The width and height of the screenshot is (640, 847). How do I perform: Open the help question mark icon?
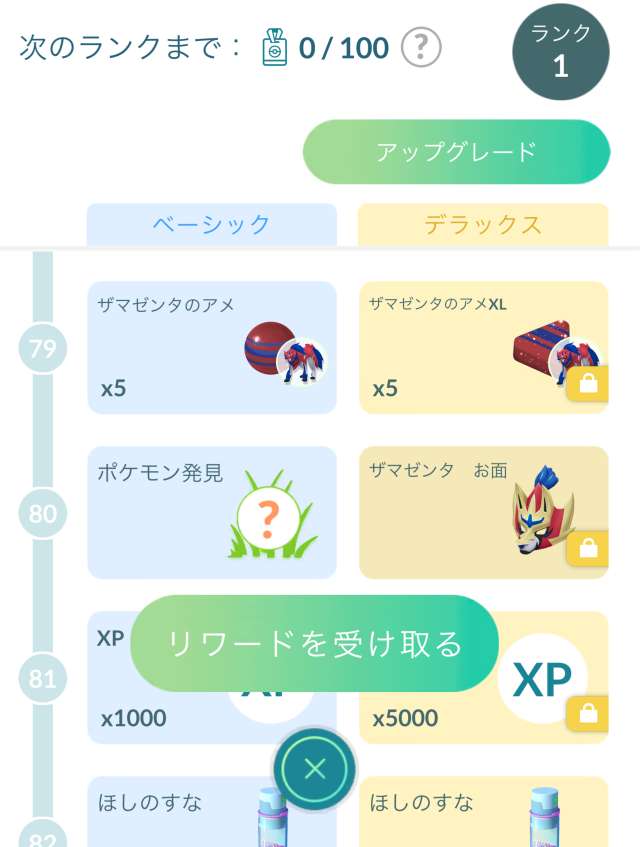(421, 47)
